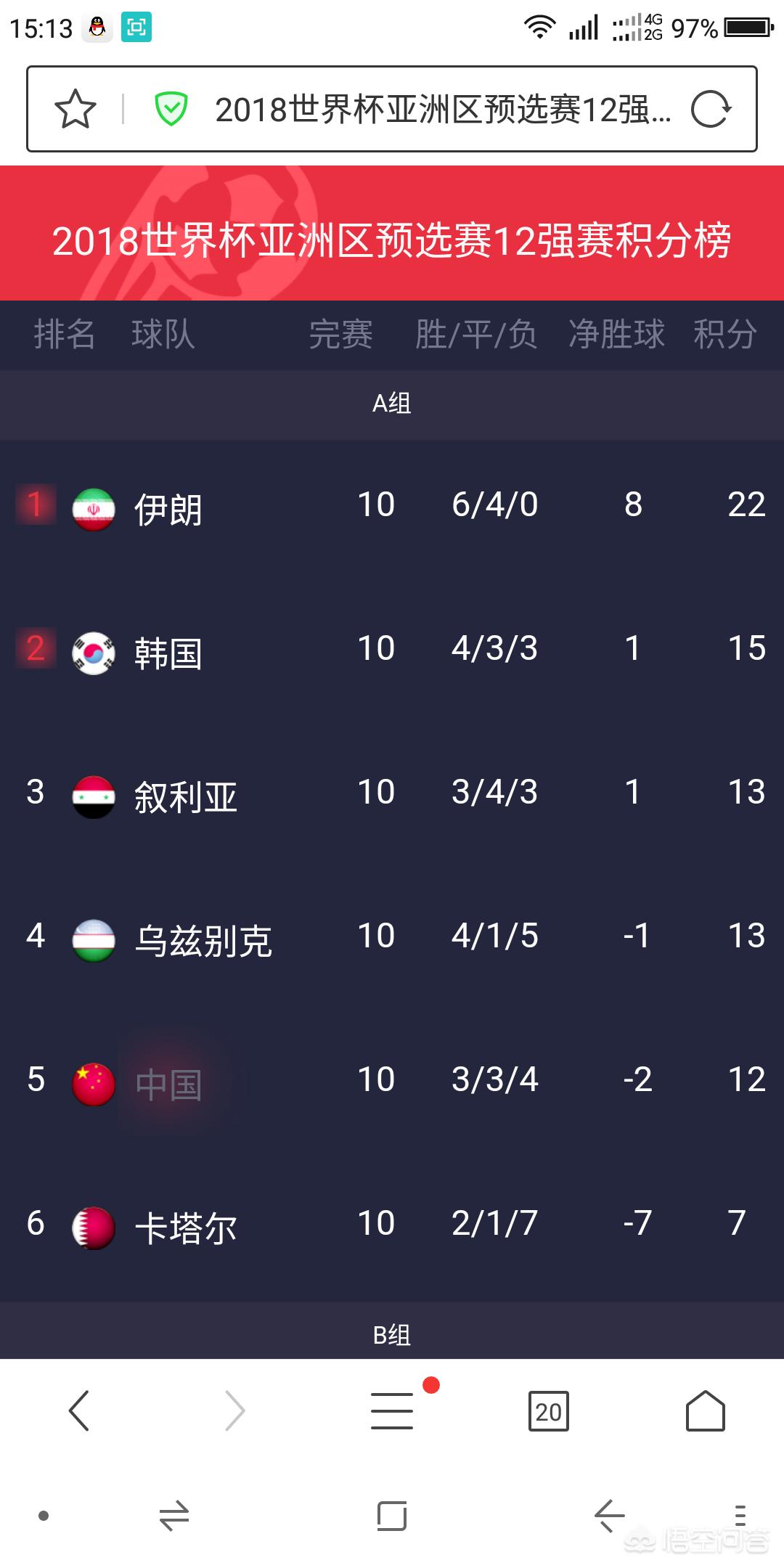Open the tab switcher showing 20 tabs

click(549, 1411)
